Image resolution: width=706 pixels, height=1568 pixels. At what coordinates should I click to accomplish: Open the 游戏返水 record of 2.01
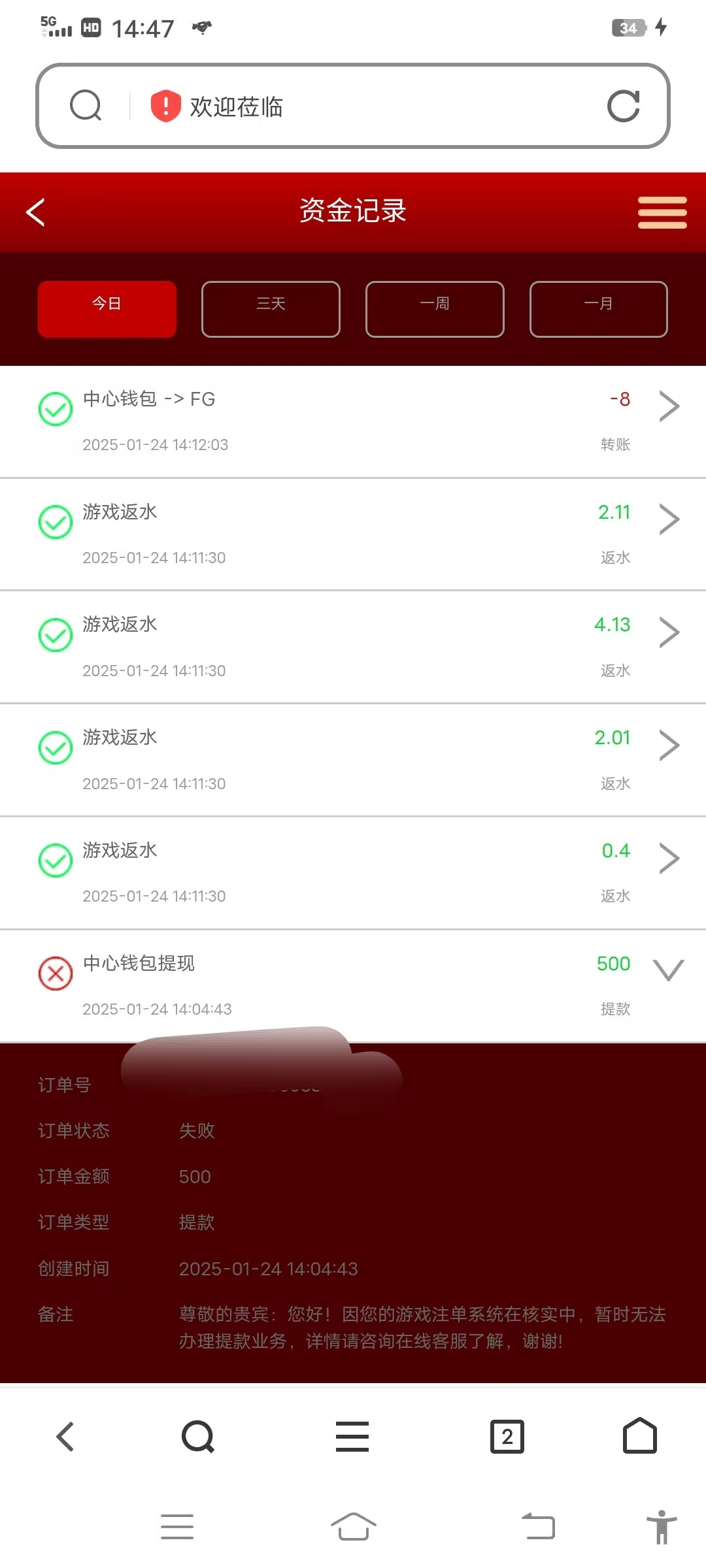point(353,760)
